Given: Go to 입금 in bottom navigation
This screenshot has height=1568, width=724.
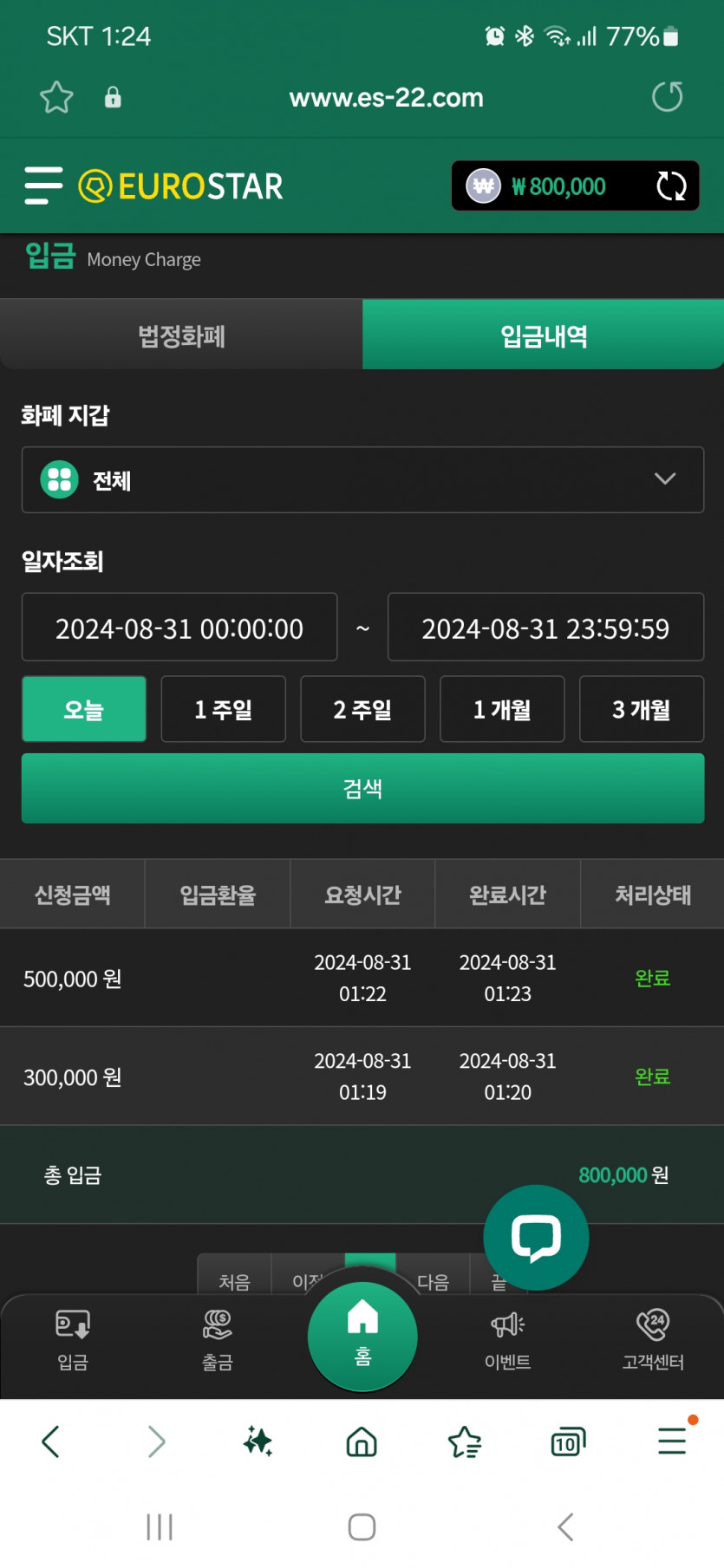Looking at the screenshot, I should point(73,1340).
